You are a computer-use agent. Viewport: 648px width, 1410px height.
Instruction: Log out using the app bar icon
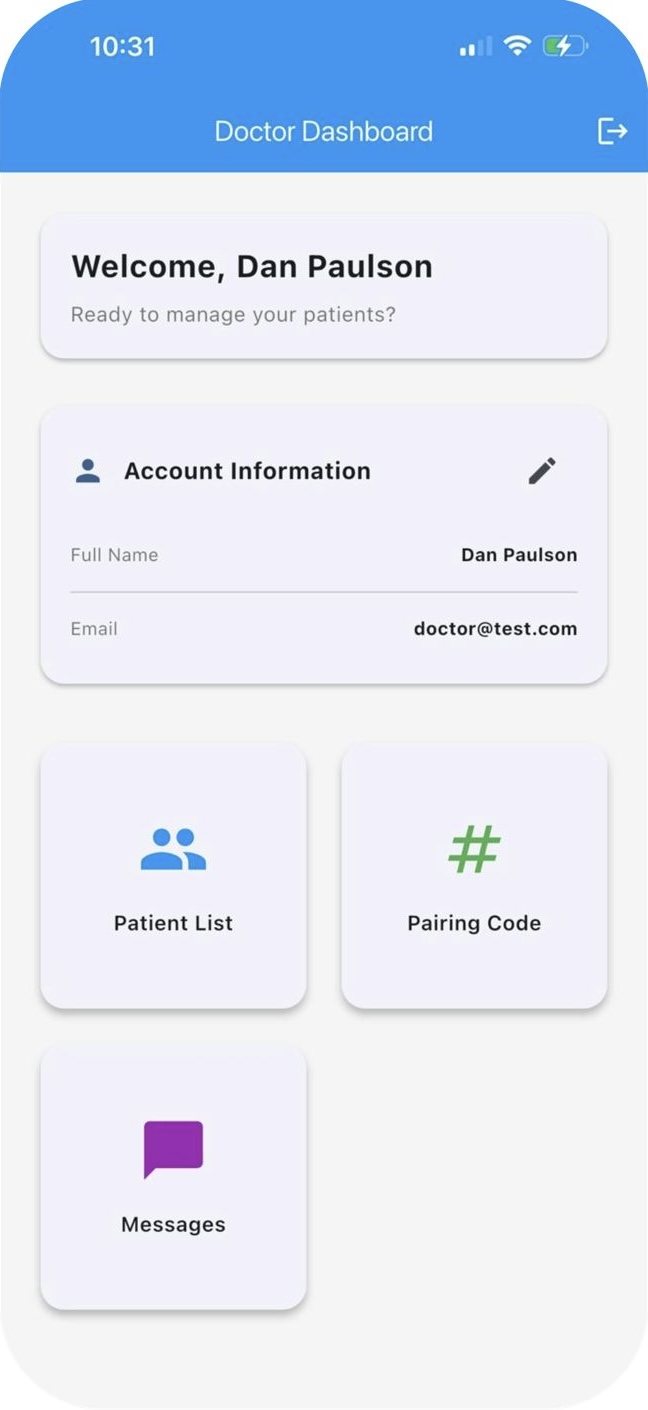612,131
